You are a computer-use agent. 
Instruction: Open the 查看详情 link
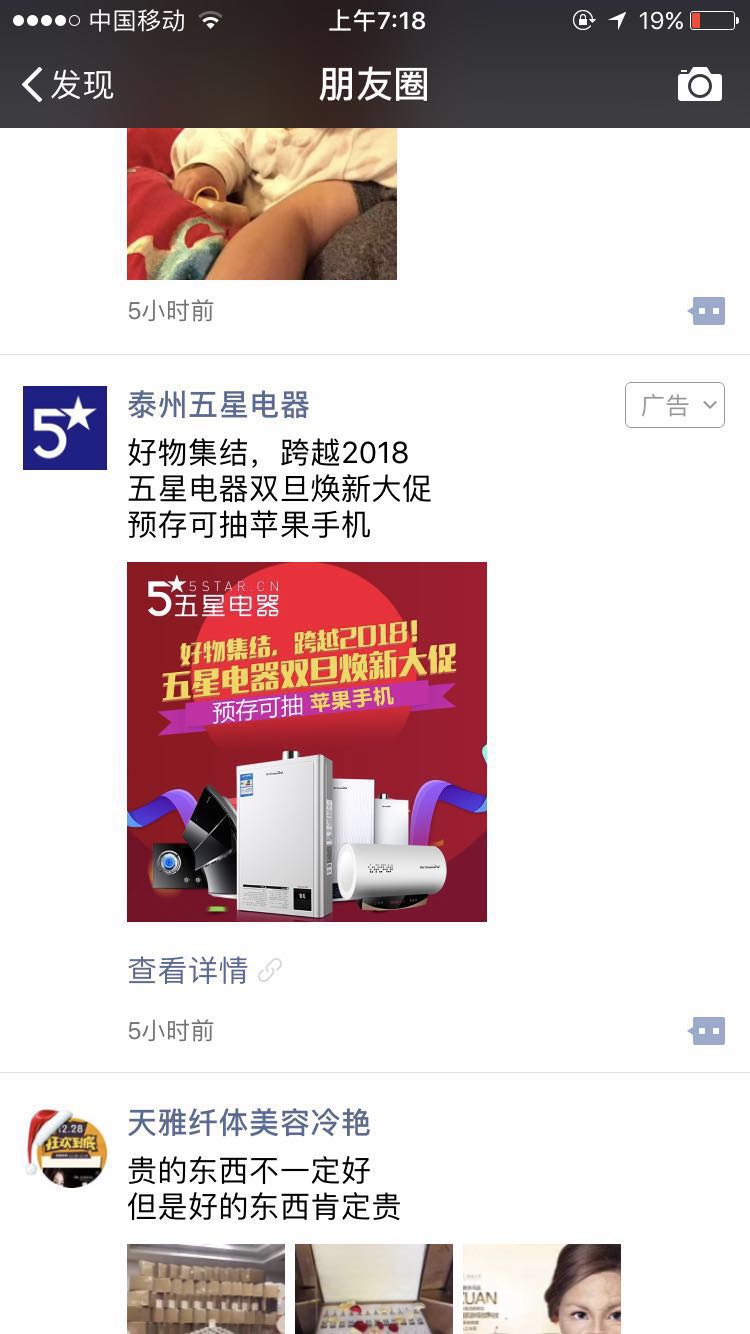(188, 970)
